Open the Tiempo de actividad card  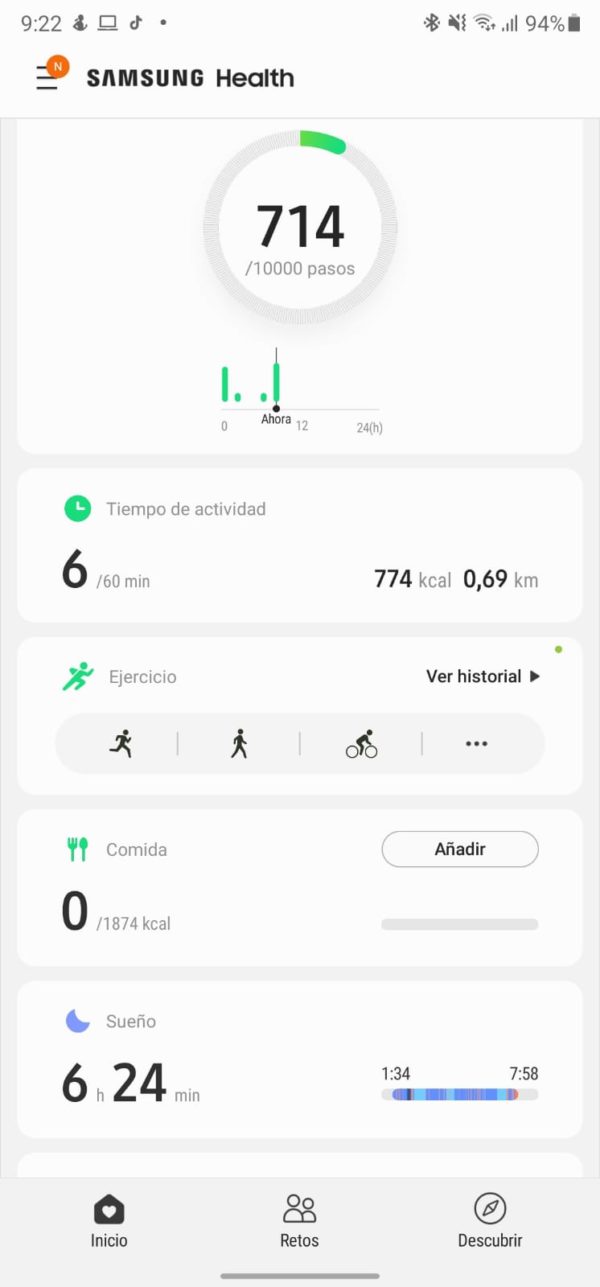[x=300, y=545]
